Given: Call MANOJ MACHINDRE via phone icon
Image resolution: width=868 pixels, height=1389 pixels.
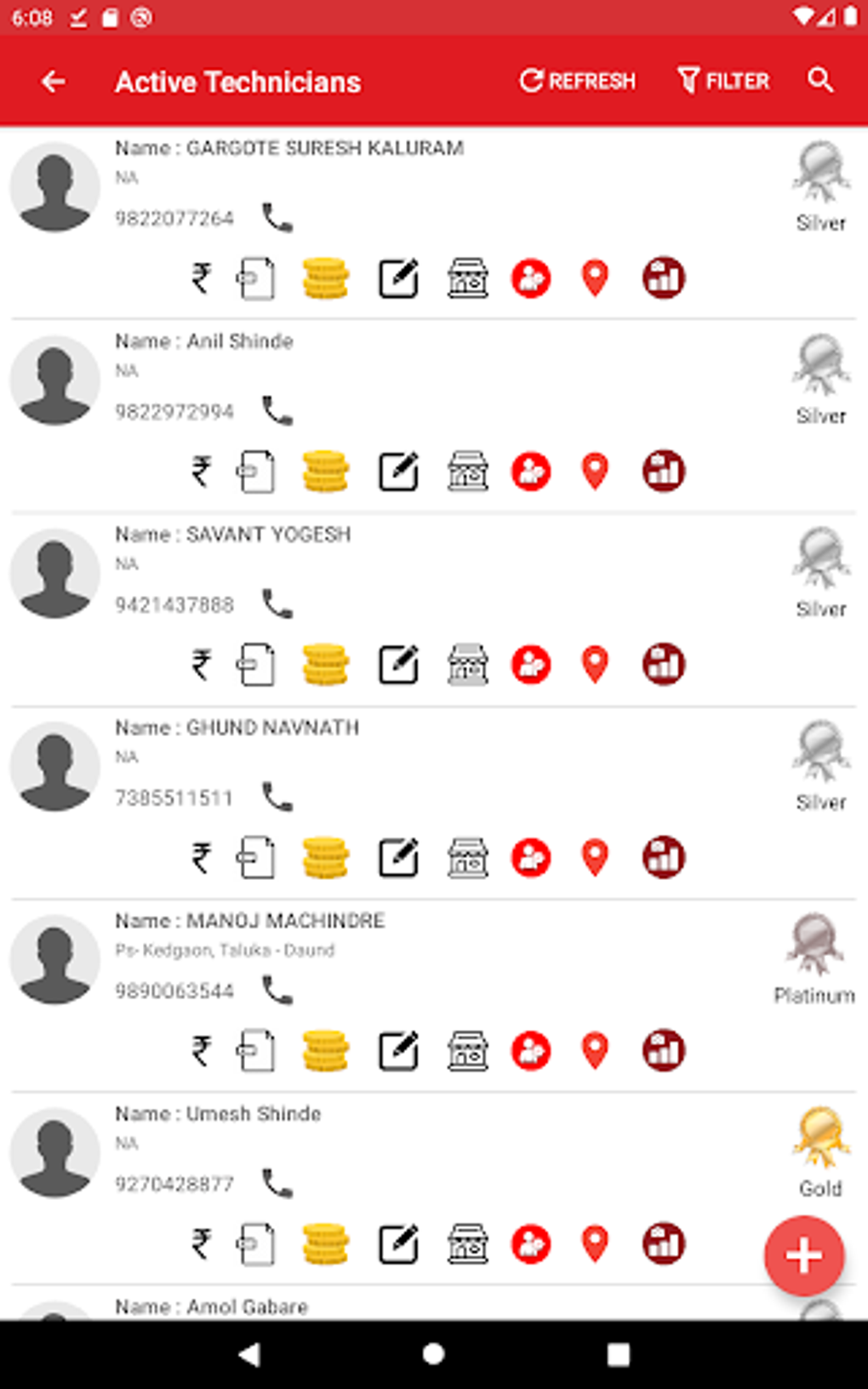Looking at the screenshot, I should tap(277, 991).
